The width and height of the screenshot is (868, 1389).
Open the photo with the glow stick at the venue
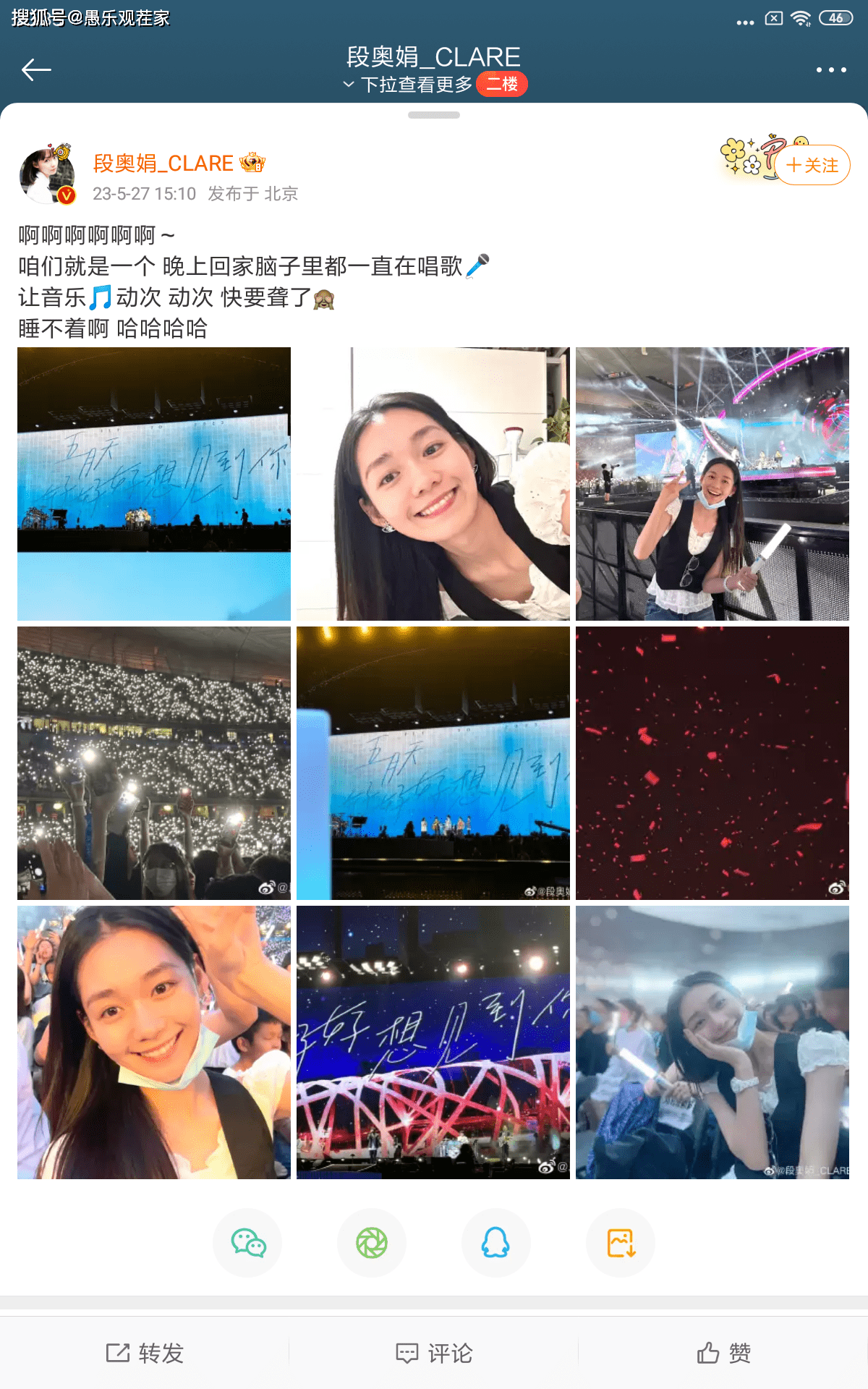pyautogui.click(x=712, y=484)
